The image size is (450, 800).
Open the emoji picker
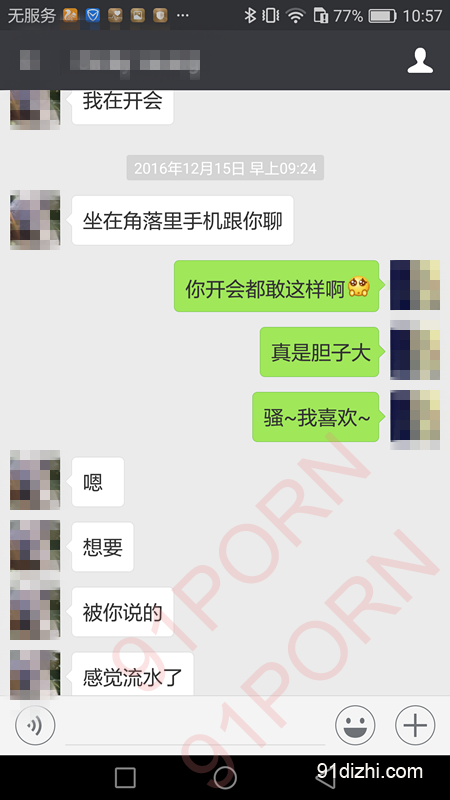pos(355,725)
